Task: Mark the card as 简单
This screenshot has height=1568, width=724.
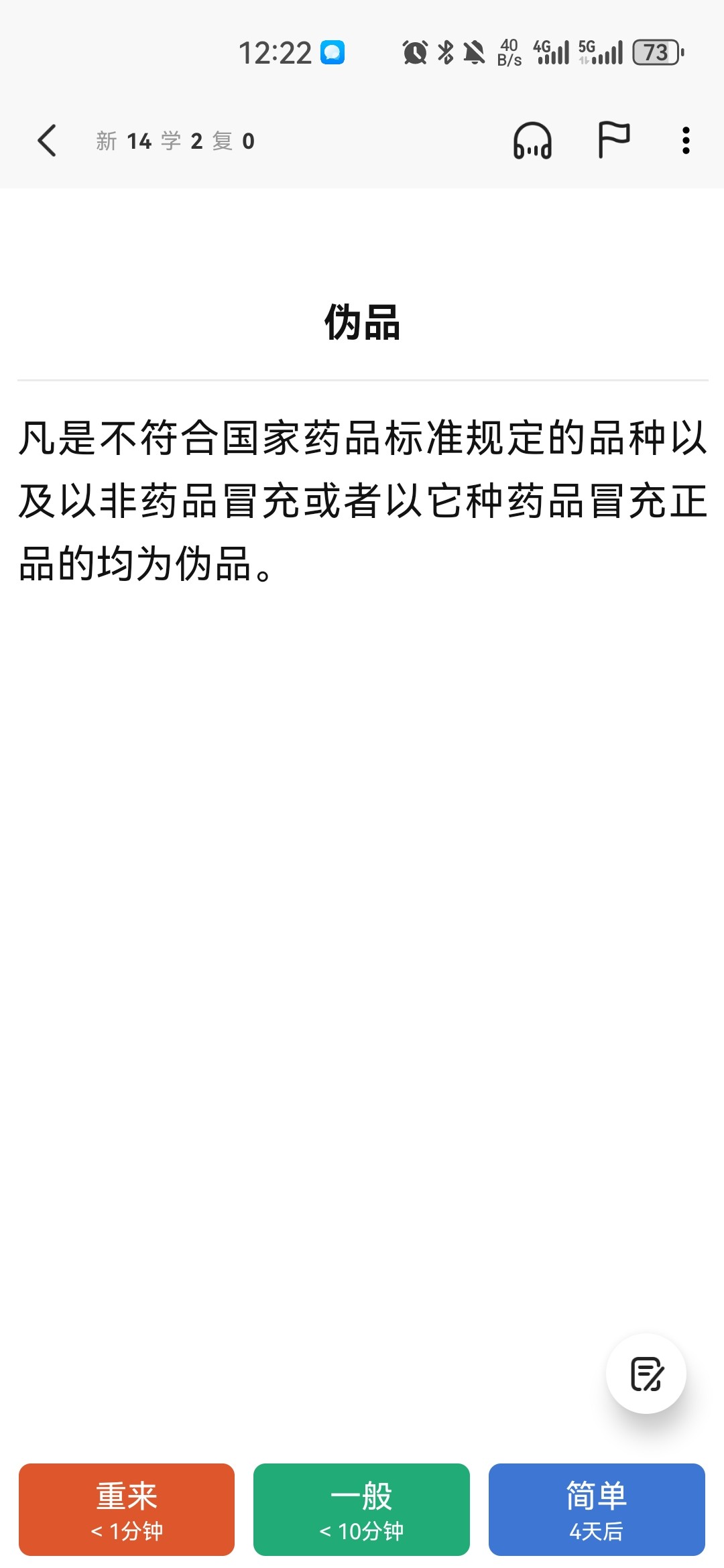Action: [597, 1510]
